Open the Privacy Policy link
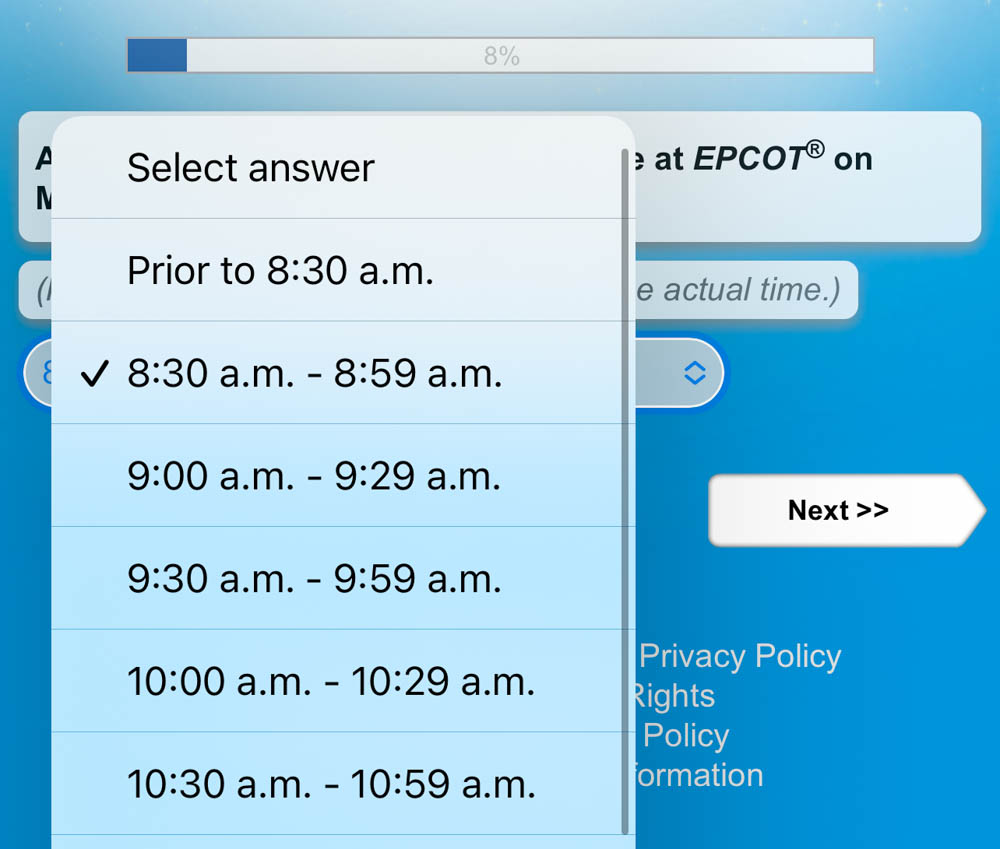 [x=740, y=656]
